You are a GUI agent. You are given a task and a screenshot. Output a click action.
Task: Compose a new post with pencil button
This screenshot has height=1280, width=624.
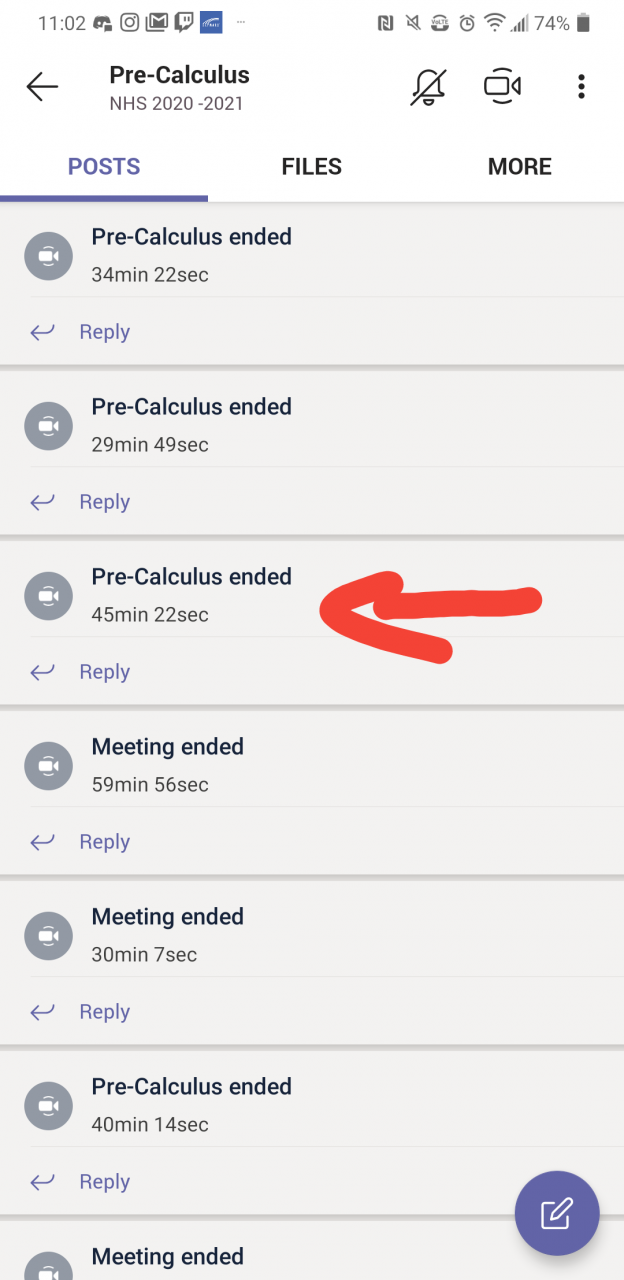click(x=557, y=1214)
